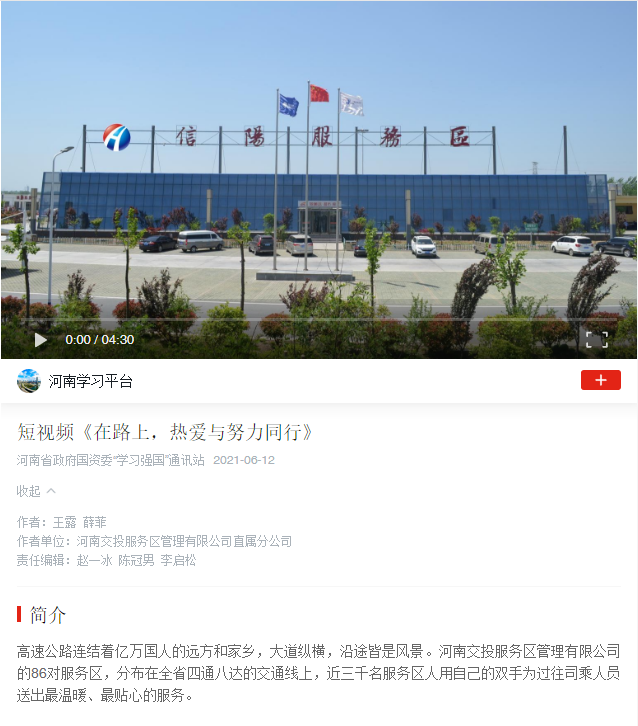638x726 pixels.
Task: Collapse details with 收起
Action: [x=36, y=491]
